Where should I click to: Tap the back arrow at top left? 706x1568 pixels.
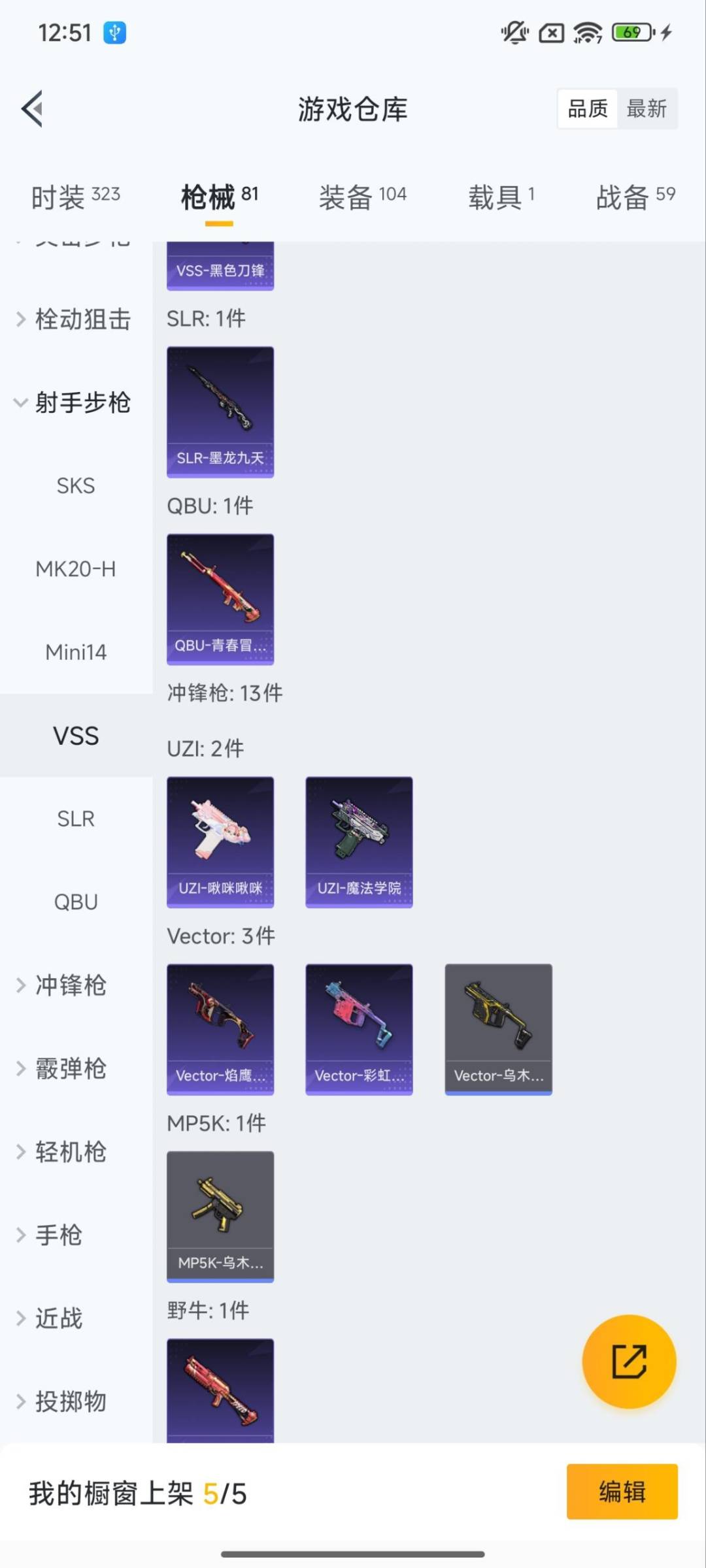coord(31,109)
